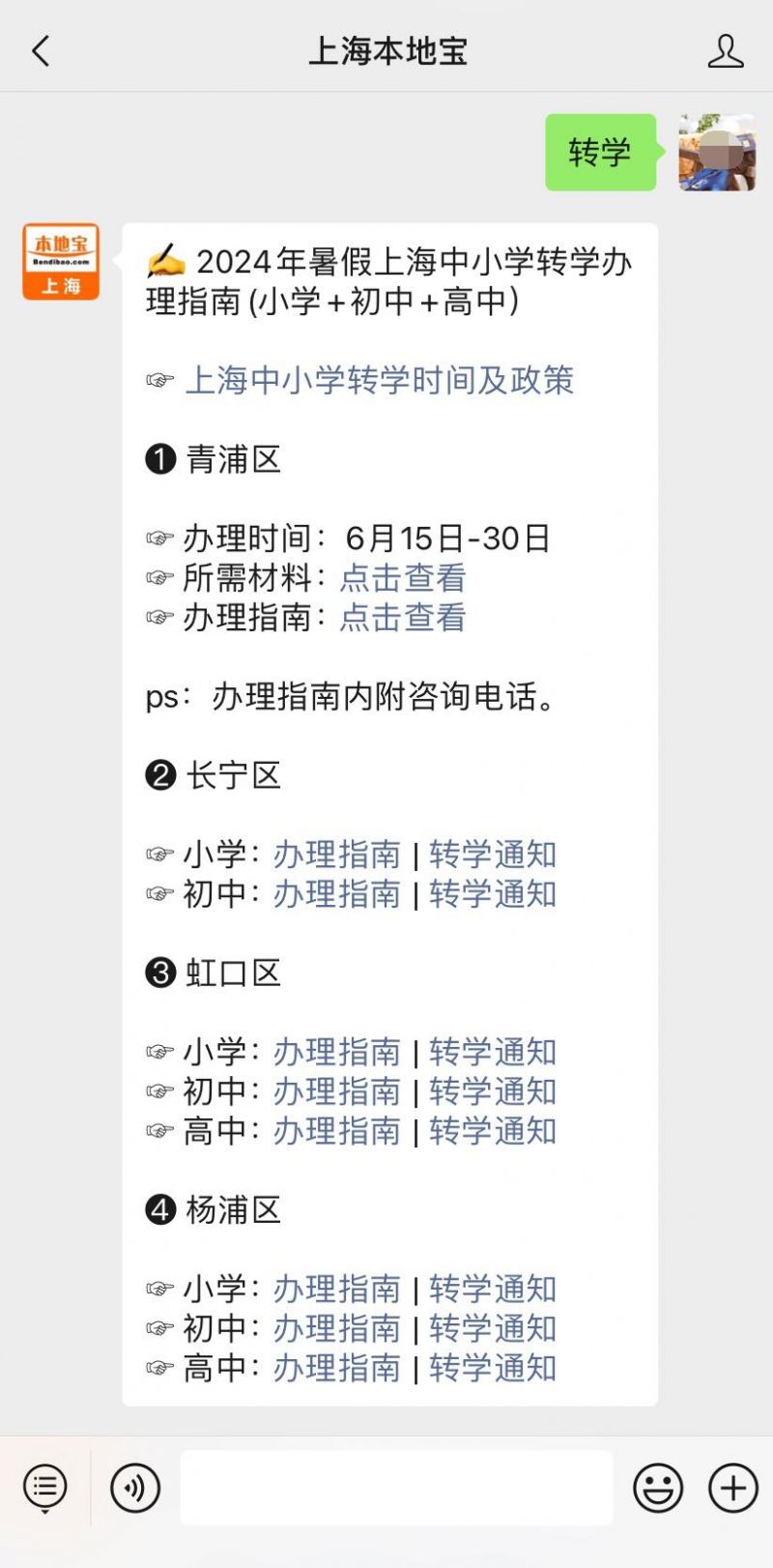Open the account profile icon
This screenshot has height=1568, width=773.
[x=726, y=51]
